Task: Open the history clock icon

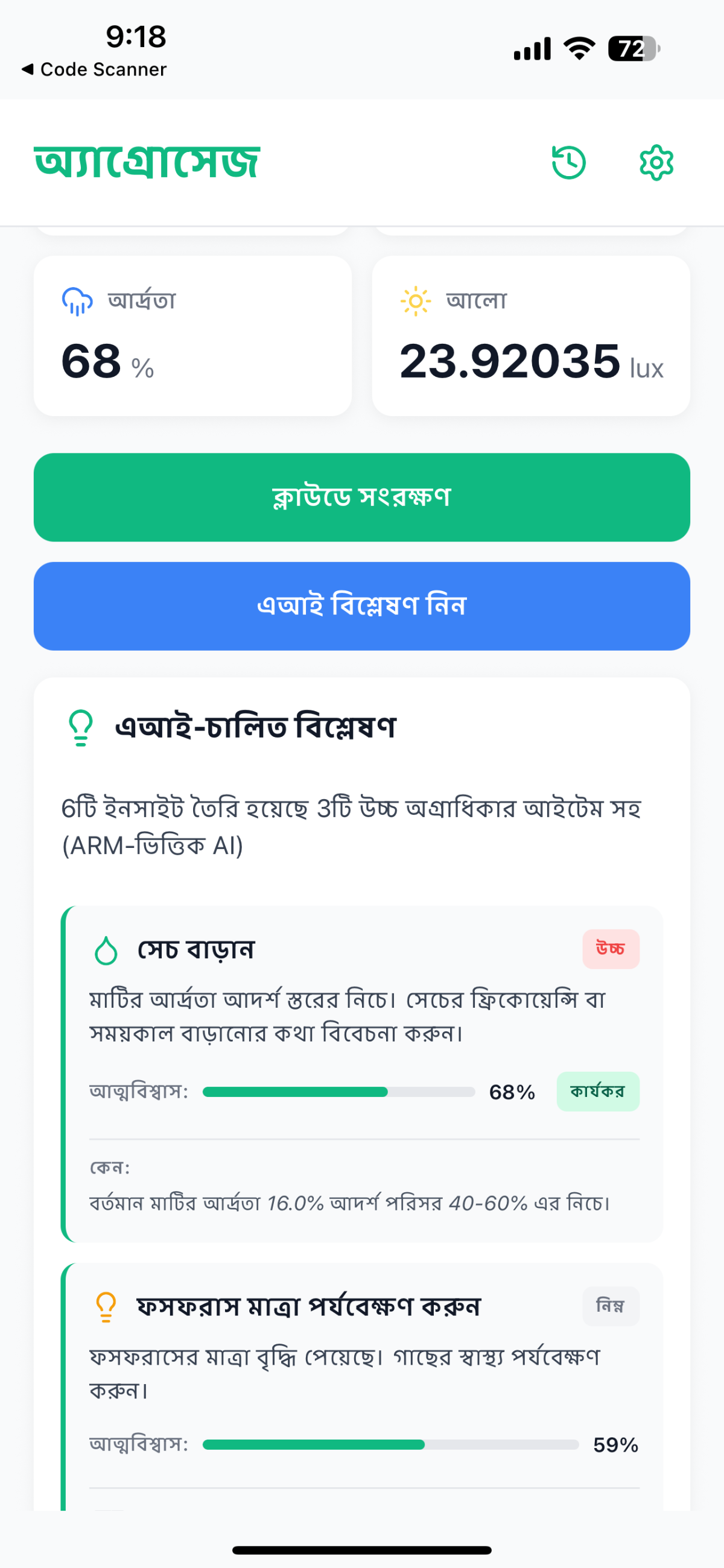Action: (x=568, y=162)
